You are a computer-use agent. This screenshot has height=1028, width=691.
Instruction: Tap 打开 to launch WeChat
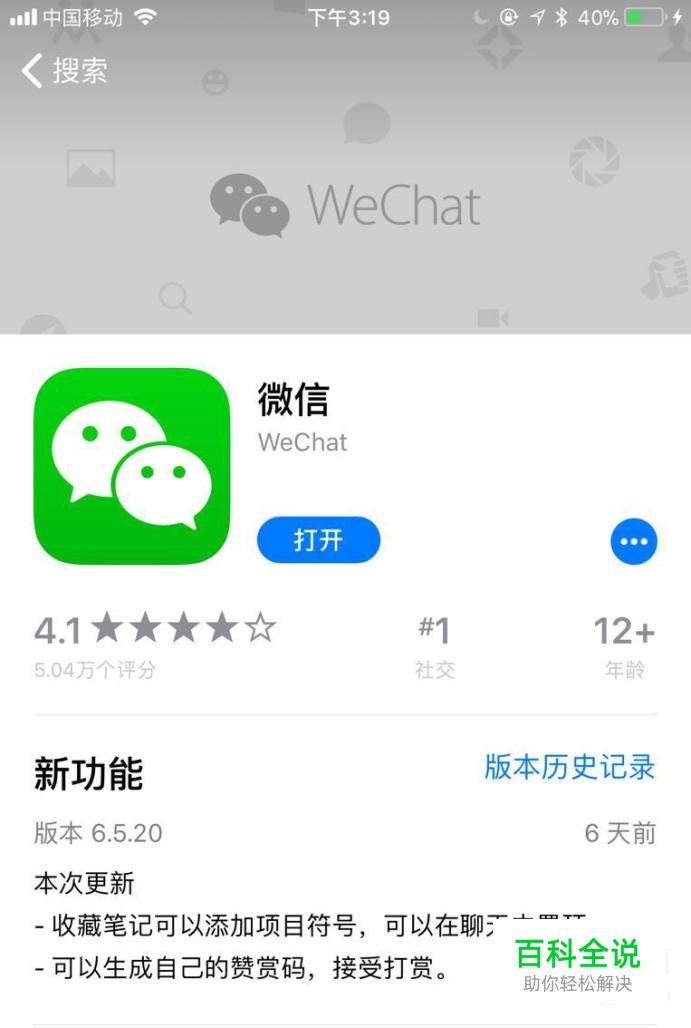[318, 541]
